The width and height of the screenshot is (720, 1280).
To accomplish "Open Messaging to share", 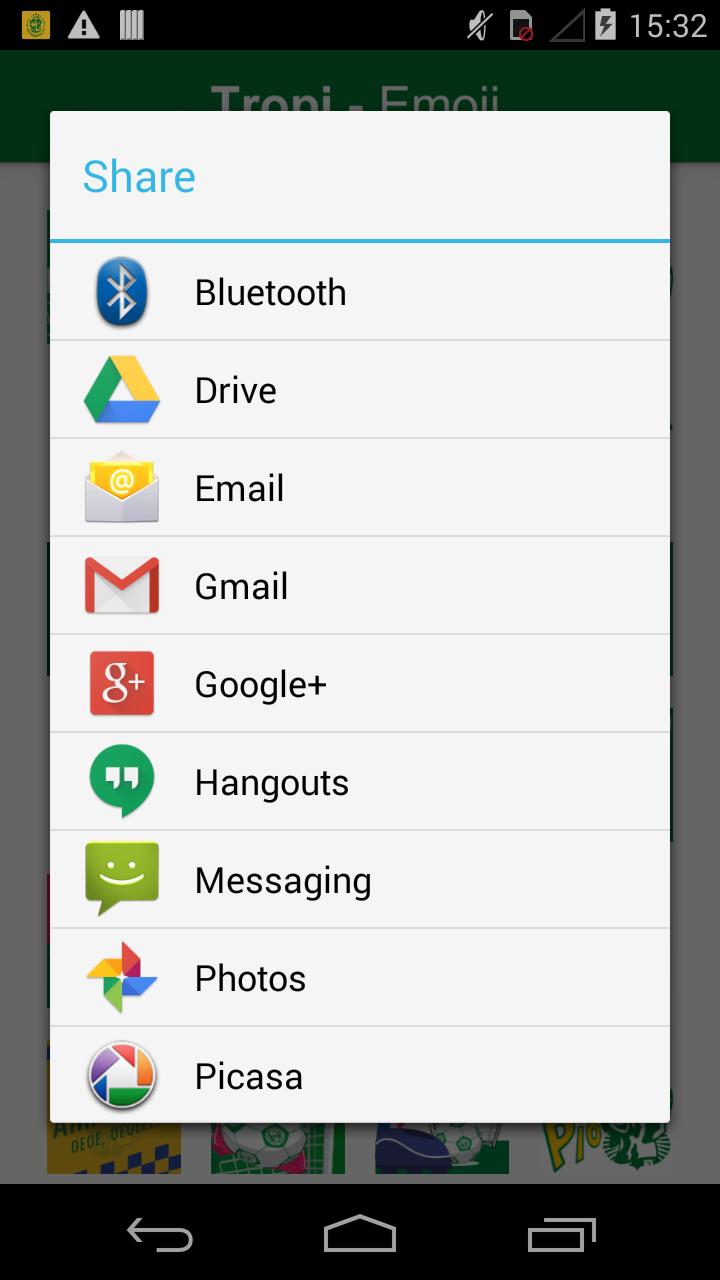I will (360, 880).
